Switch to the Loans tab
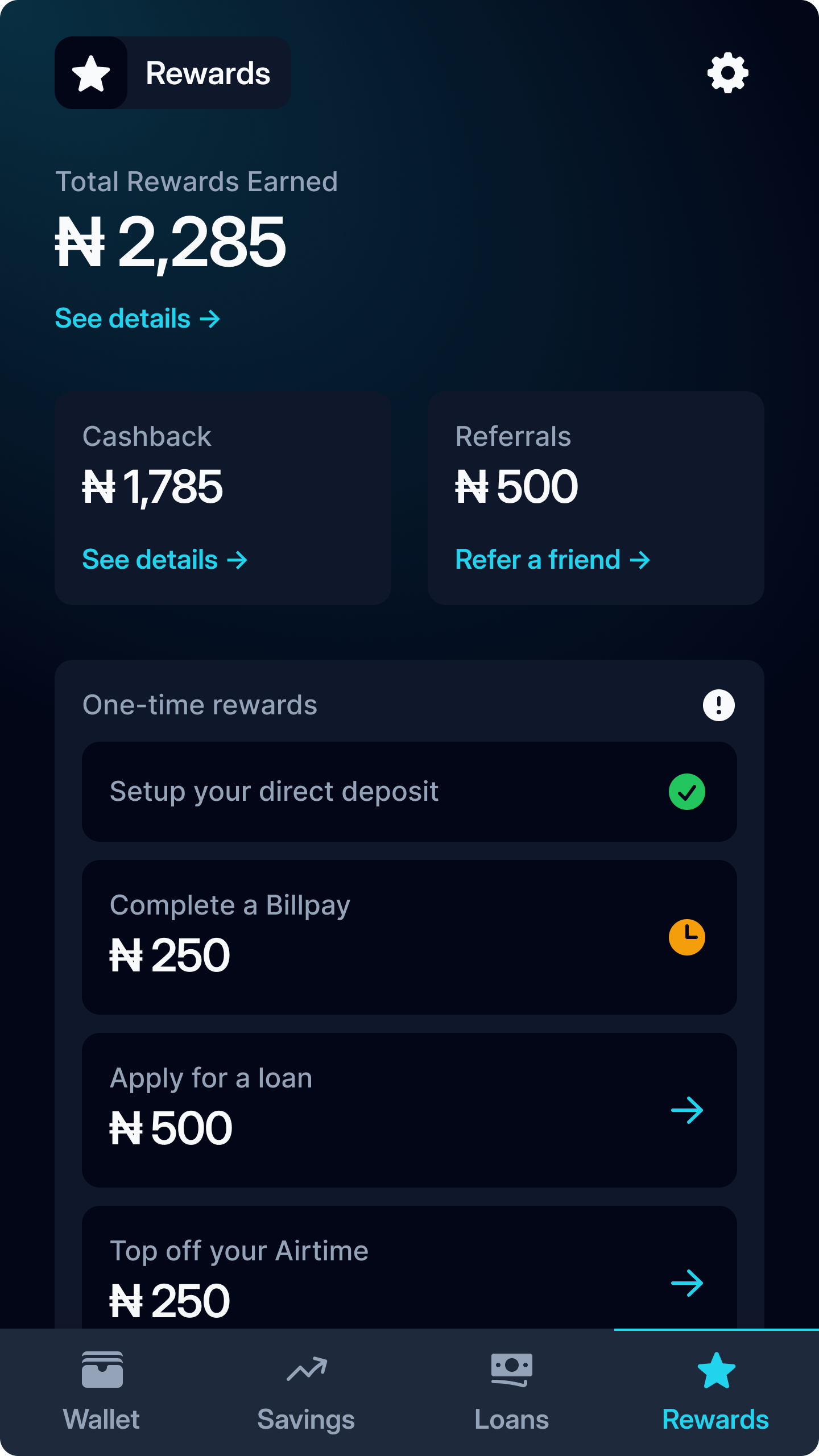Image resolution: width=819 pixels, height=1456 pixels. coord(511,1392)
